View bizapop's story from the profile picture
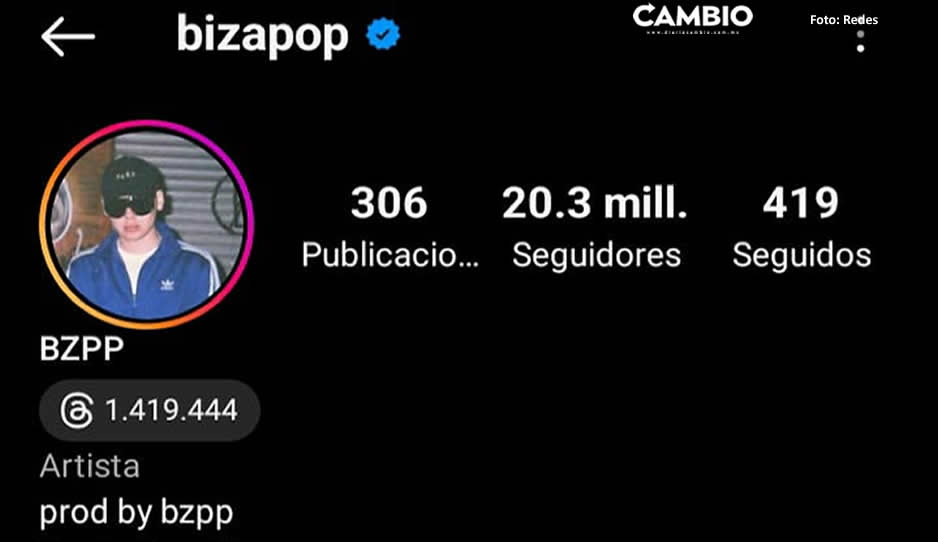 [x=146, y=223]
